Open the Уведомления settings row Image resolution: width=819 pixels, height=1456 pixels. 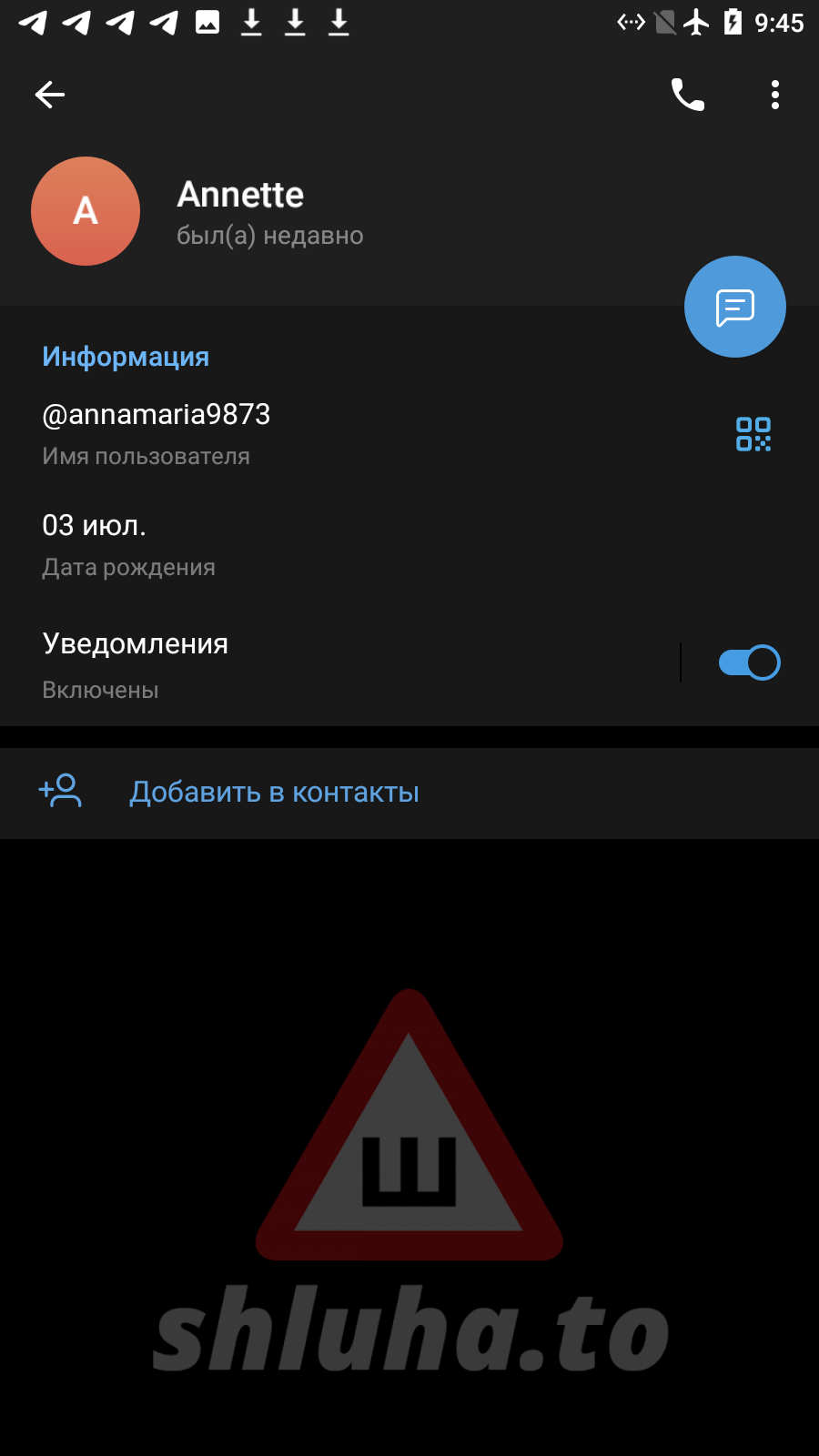pyautogui.click(x=273, y=664)
